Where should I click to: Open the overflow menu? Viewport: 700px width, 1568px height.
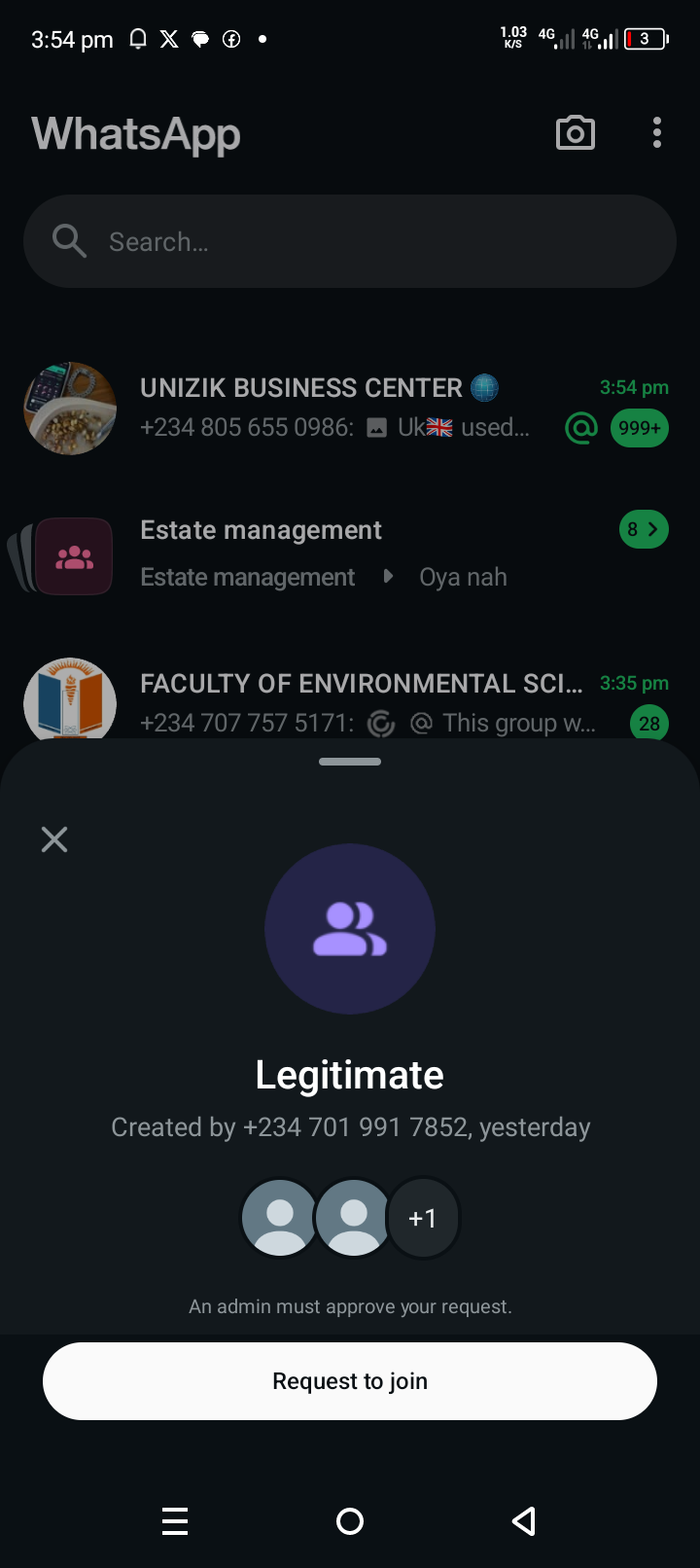[657, 133]
